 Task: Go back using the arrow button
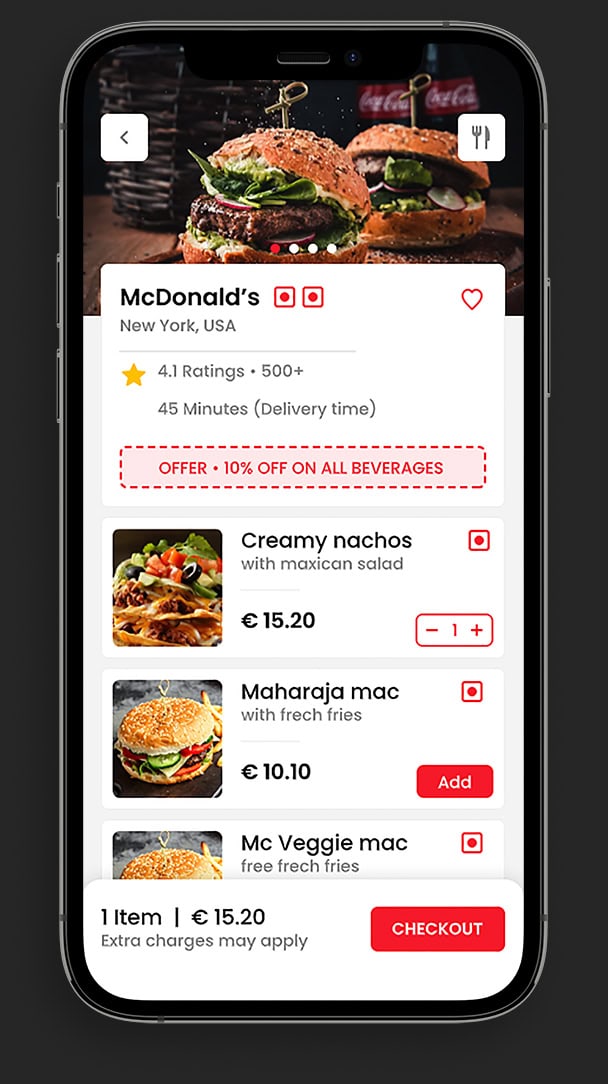pyautogui.click(x=124, y=138)
